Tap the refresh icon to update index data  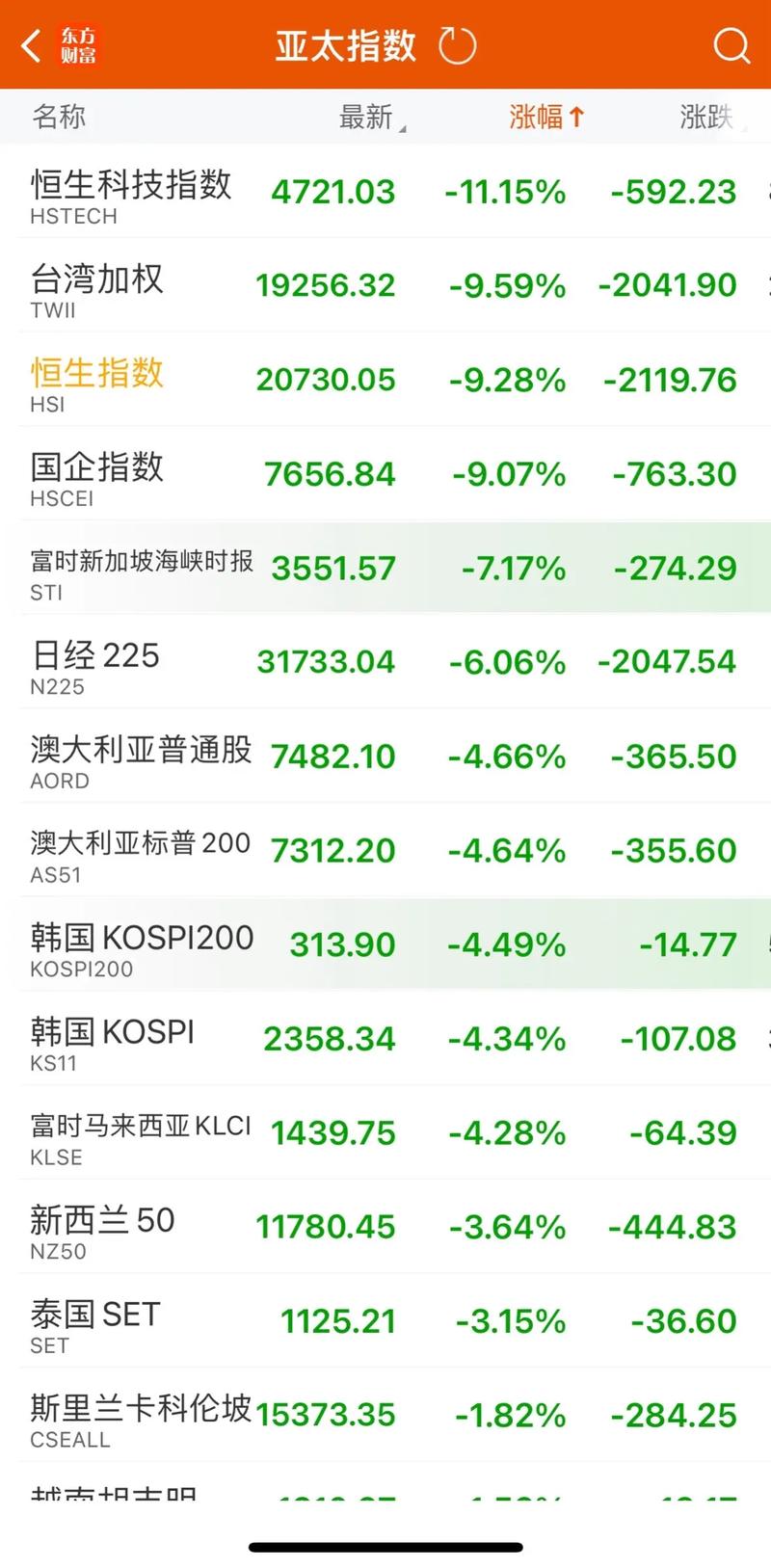(x=457, y=44)
